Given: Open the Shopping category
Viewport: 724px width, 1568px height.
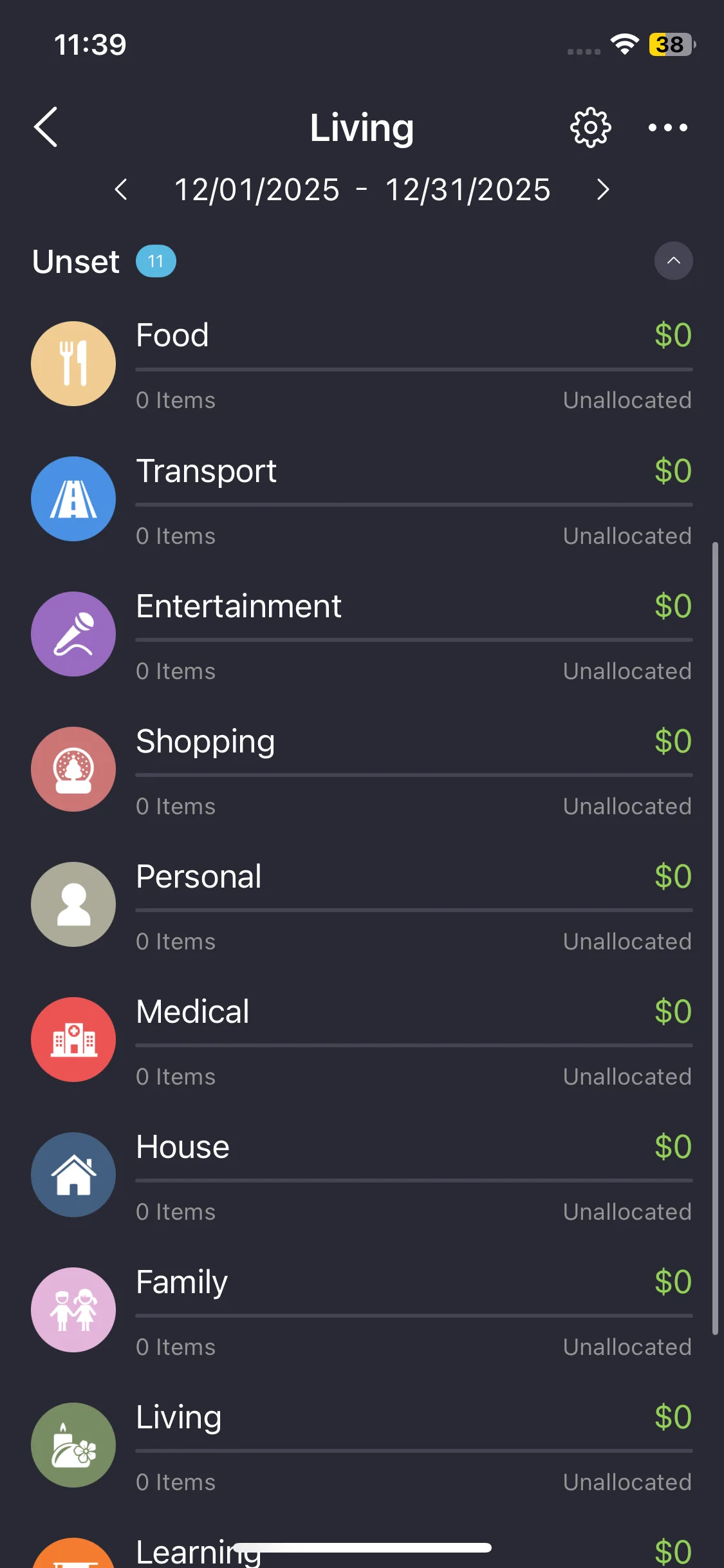Looking at the screenshot, I should click(362, 770).
